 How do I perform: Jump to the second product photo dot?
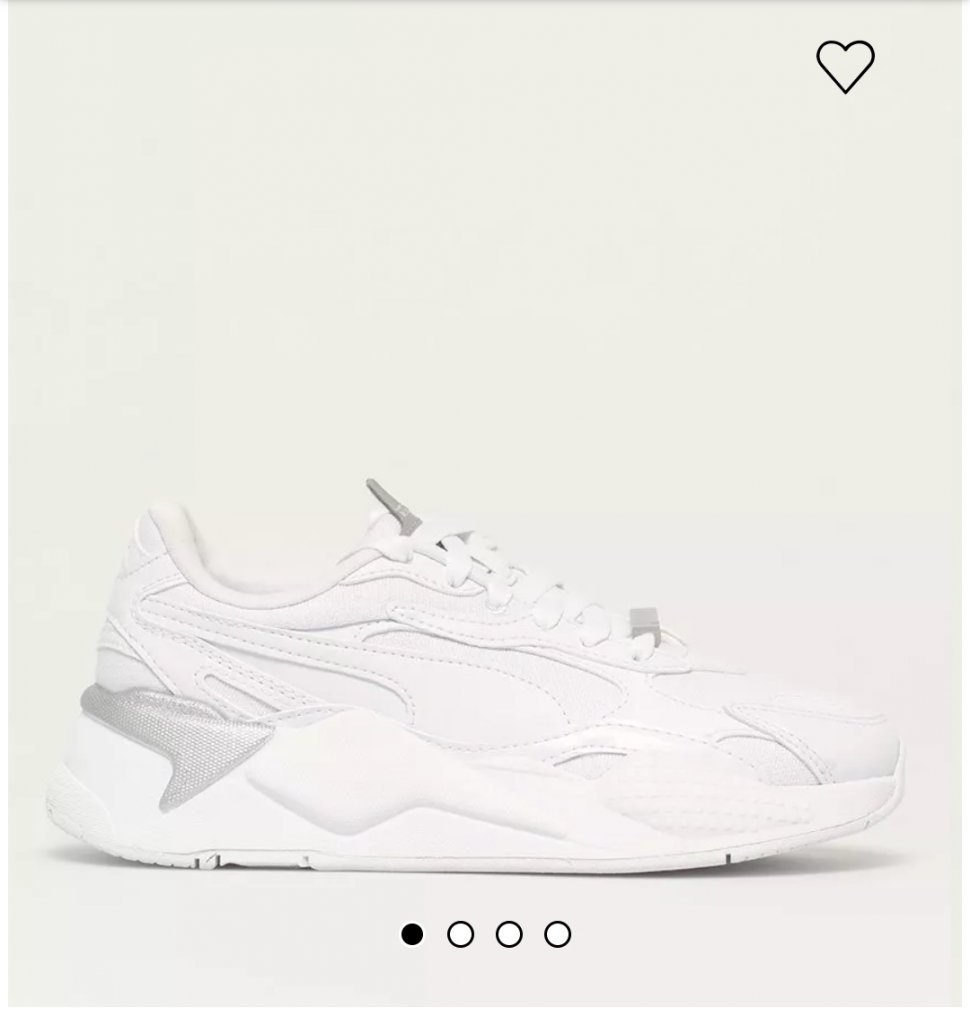460,934
